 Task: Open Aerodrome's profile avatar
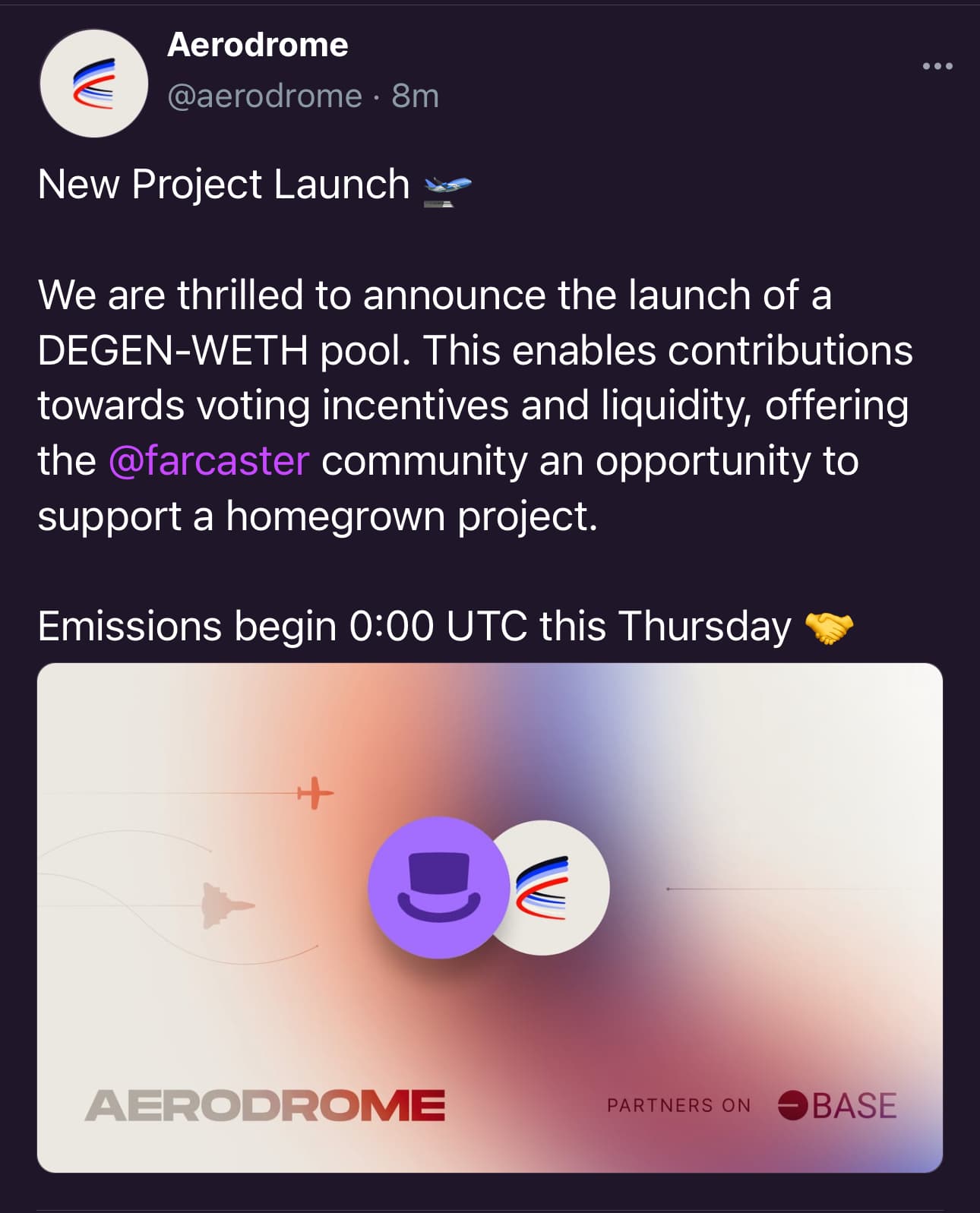[x=93, y=84]
